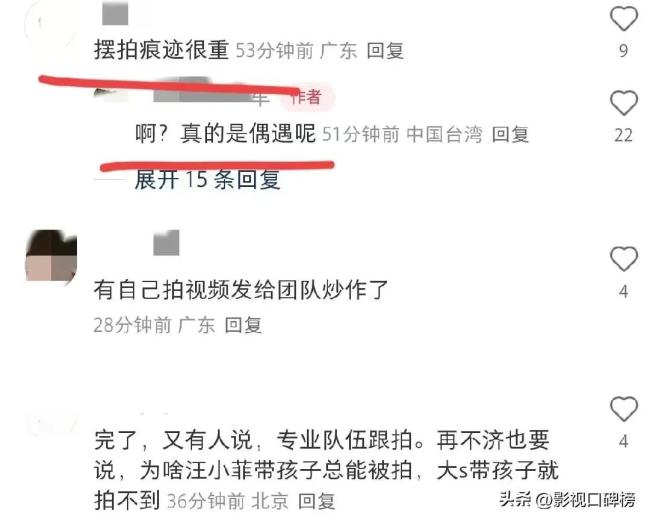
Task: Like the comment about 团队炒作
Action: pos(623,260)
